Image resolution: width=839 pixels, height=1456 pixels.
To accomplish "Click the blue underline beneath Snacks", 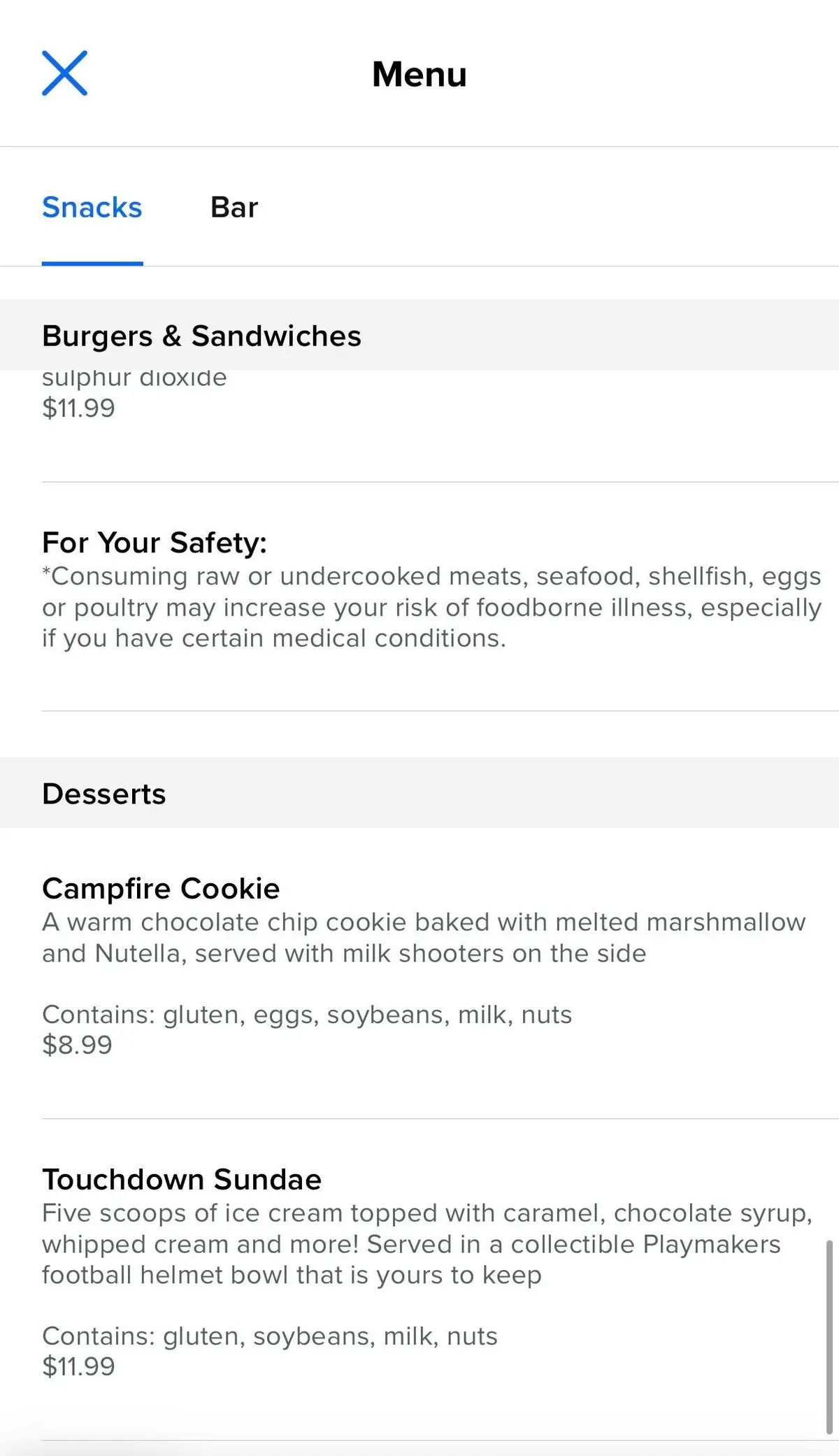I will click(x=92, y=262).
